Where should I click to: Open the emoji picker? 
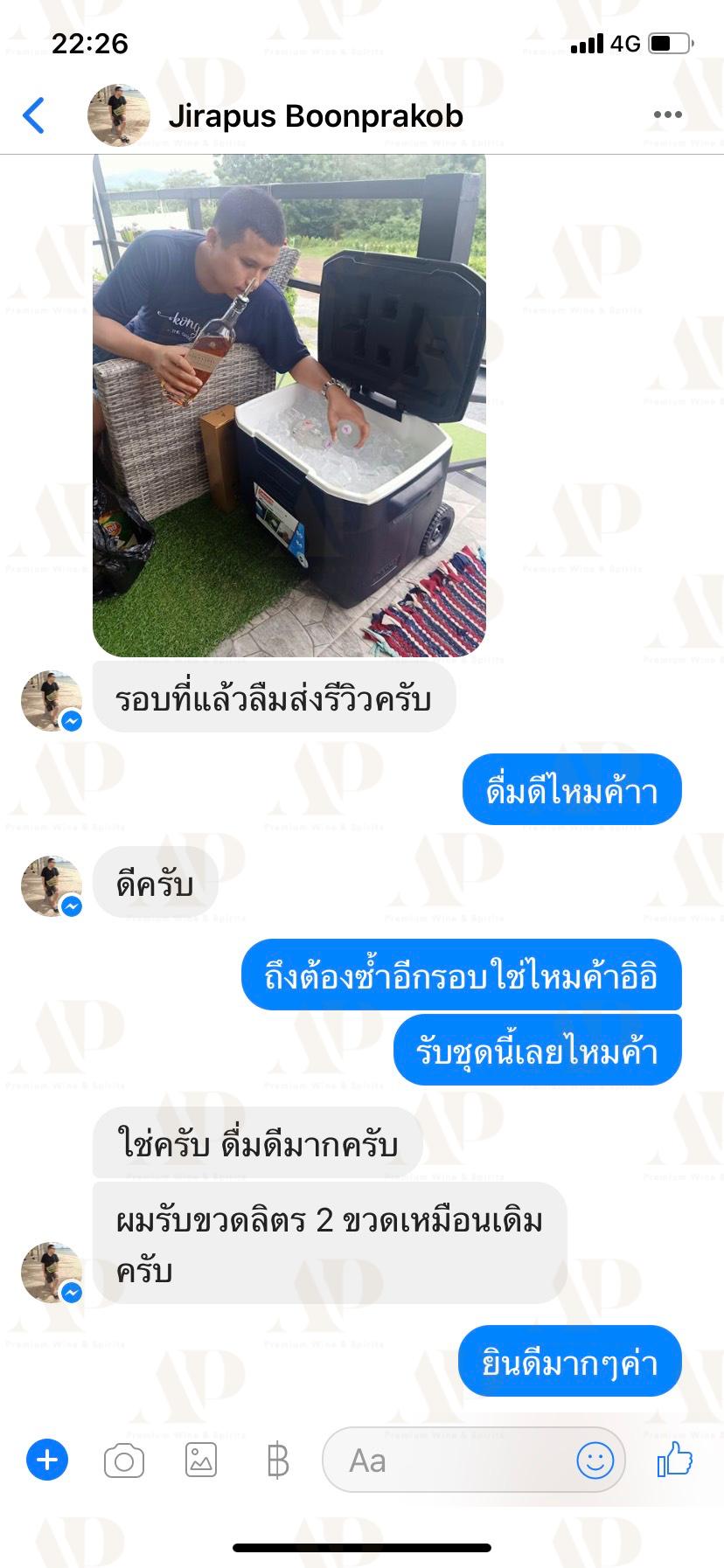[x=595, y=1460]
